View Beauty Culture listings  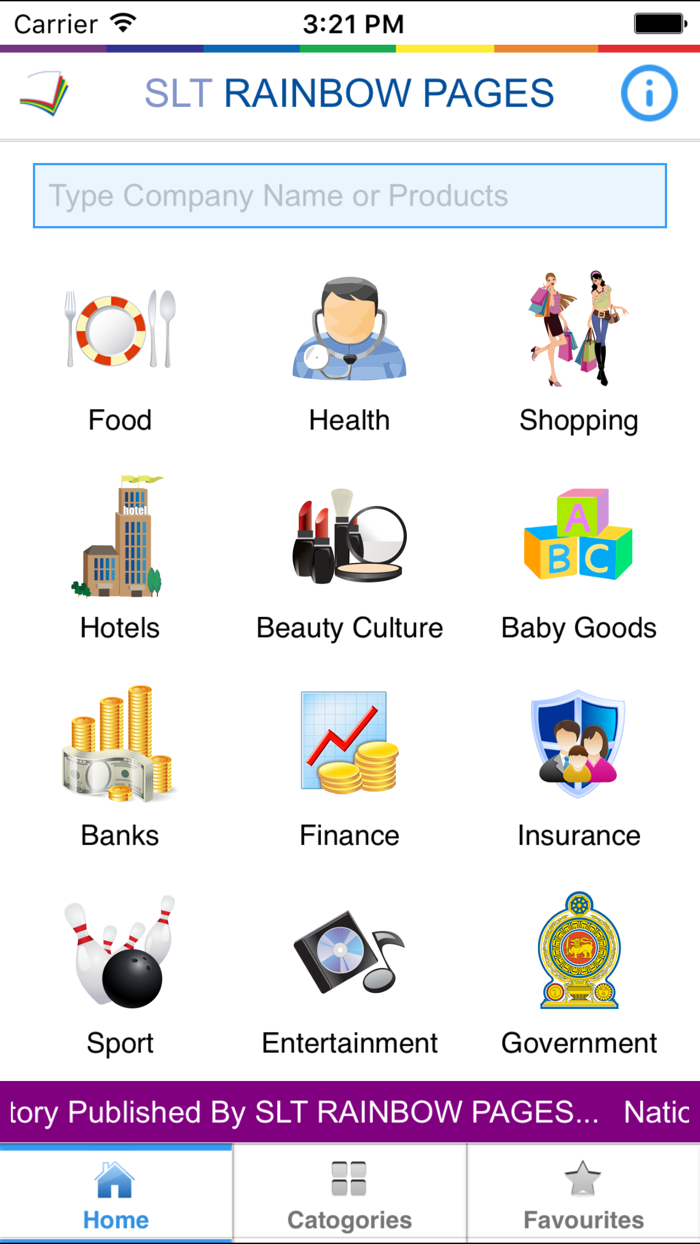(x=349, y=560)
